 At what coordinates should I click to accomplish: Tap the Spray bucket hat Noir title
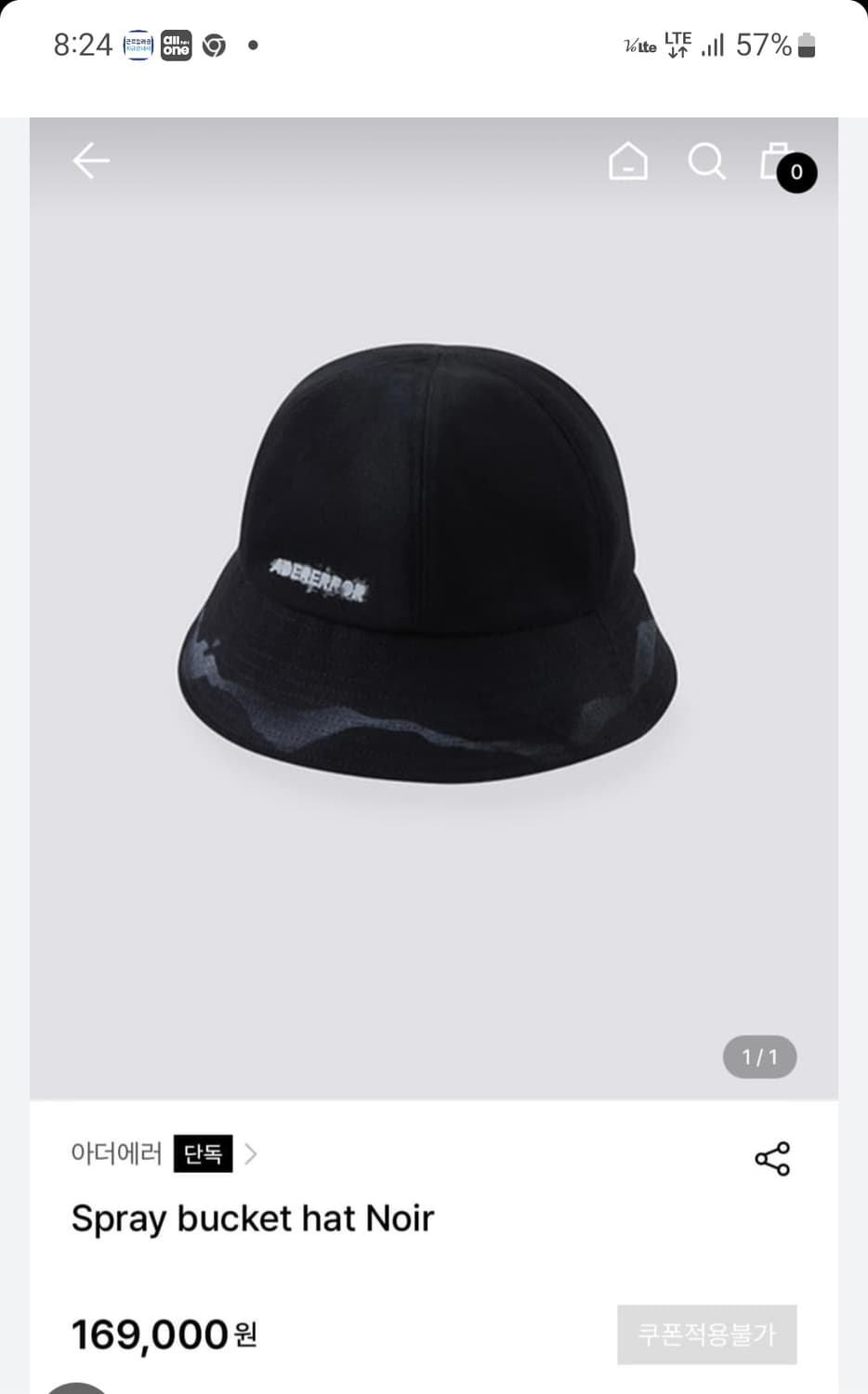[253, 1217]
